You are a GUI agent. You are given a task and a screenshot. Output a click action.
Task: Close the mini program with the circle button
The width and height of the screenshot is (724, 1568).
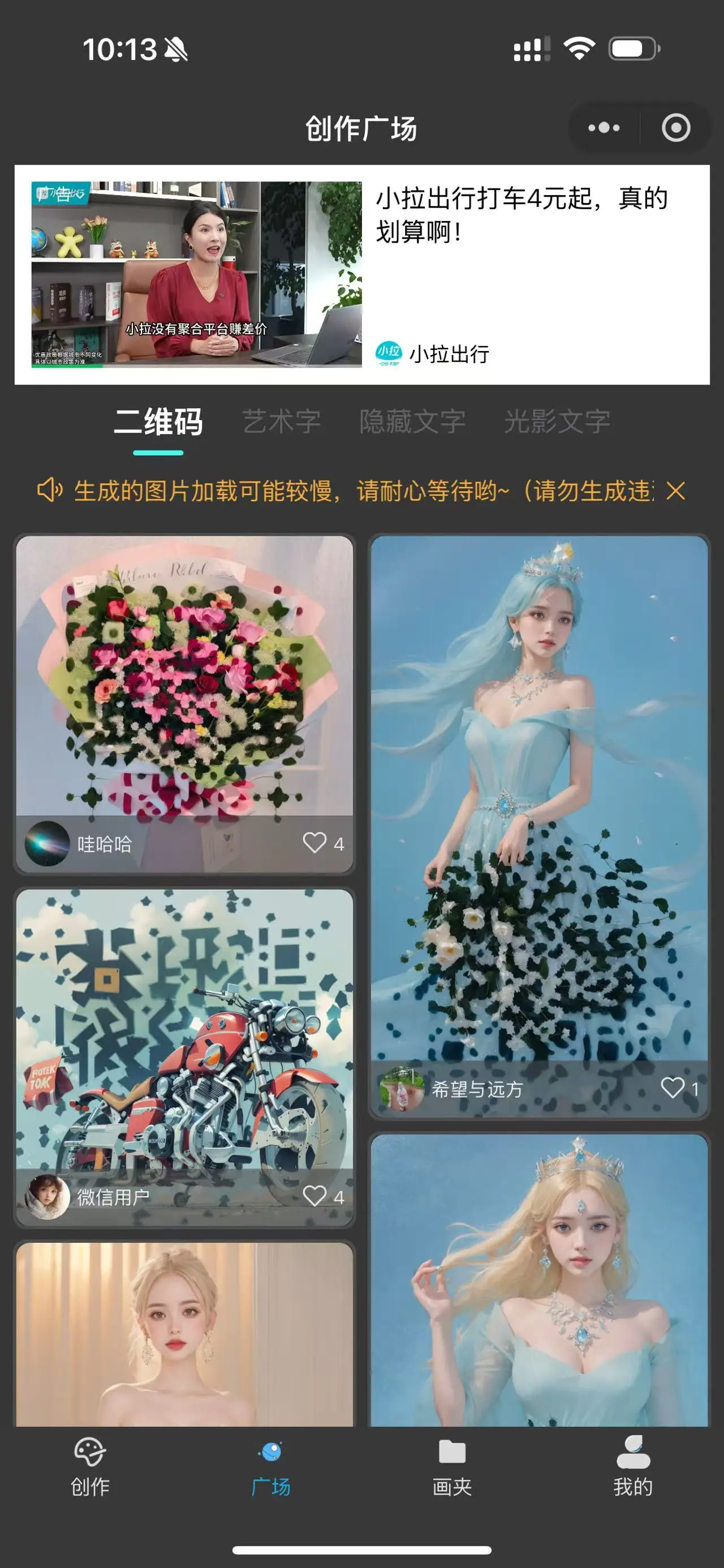pos(676,128)
